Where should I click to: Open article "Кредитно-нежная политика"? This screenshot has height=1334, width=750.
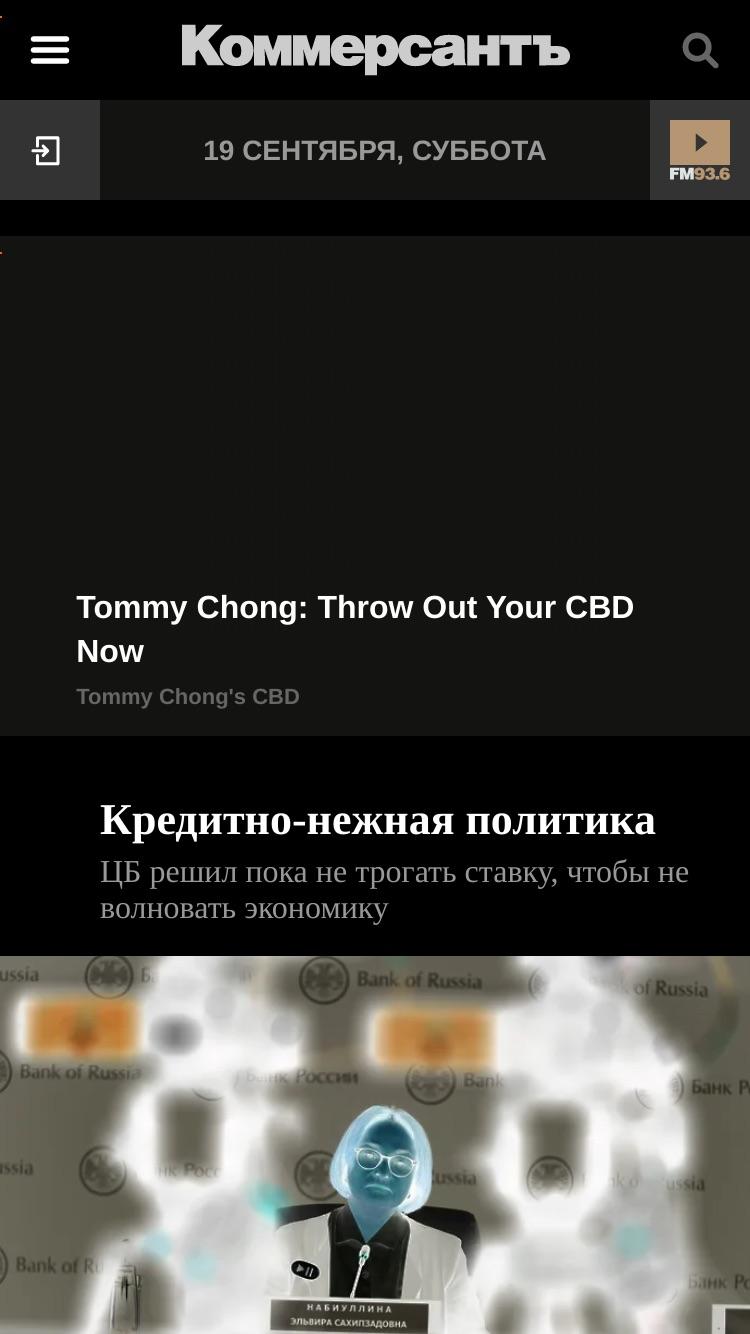(x=378, y=820)
